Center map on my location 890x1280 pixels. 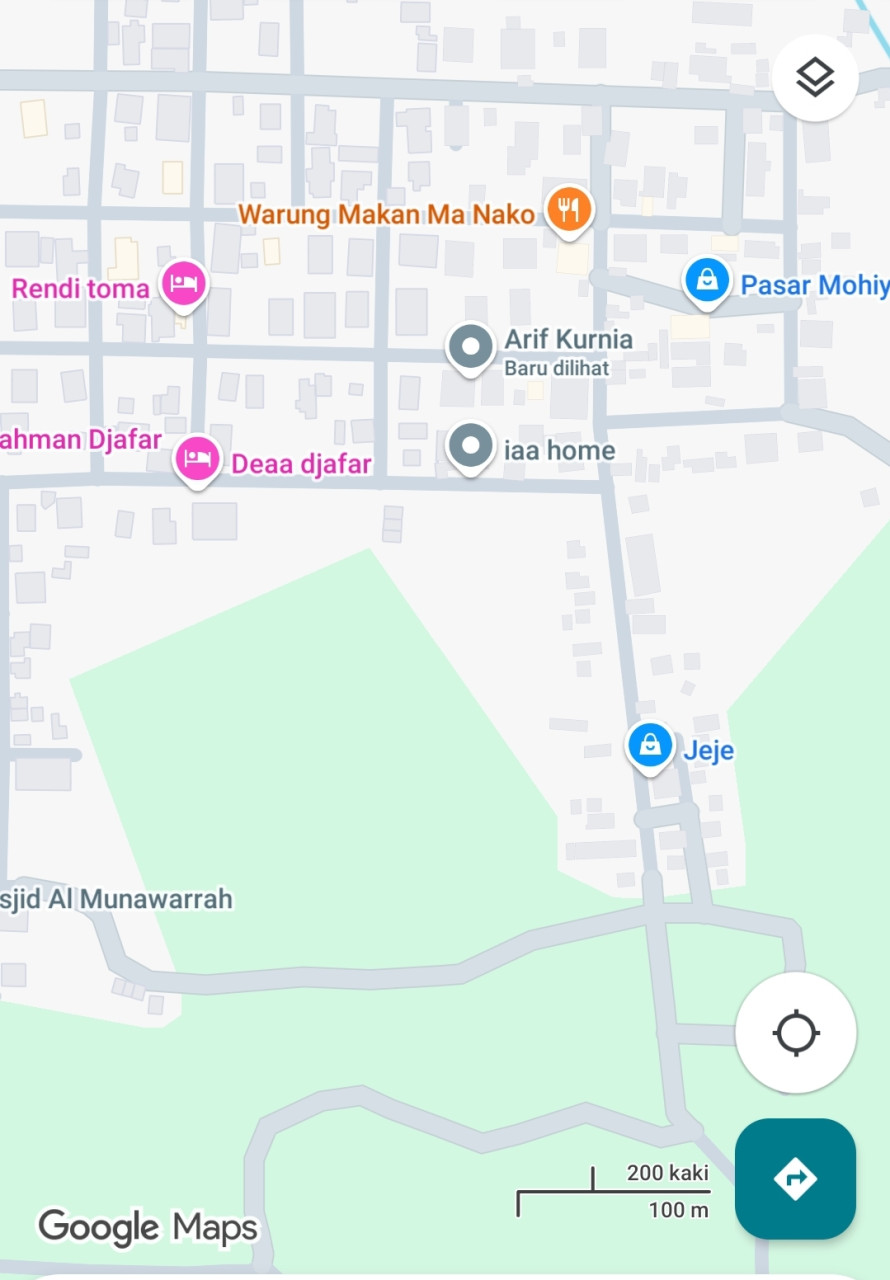coord(796,1033)
